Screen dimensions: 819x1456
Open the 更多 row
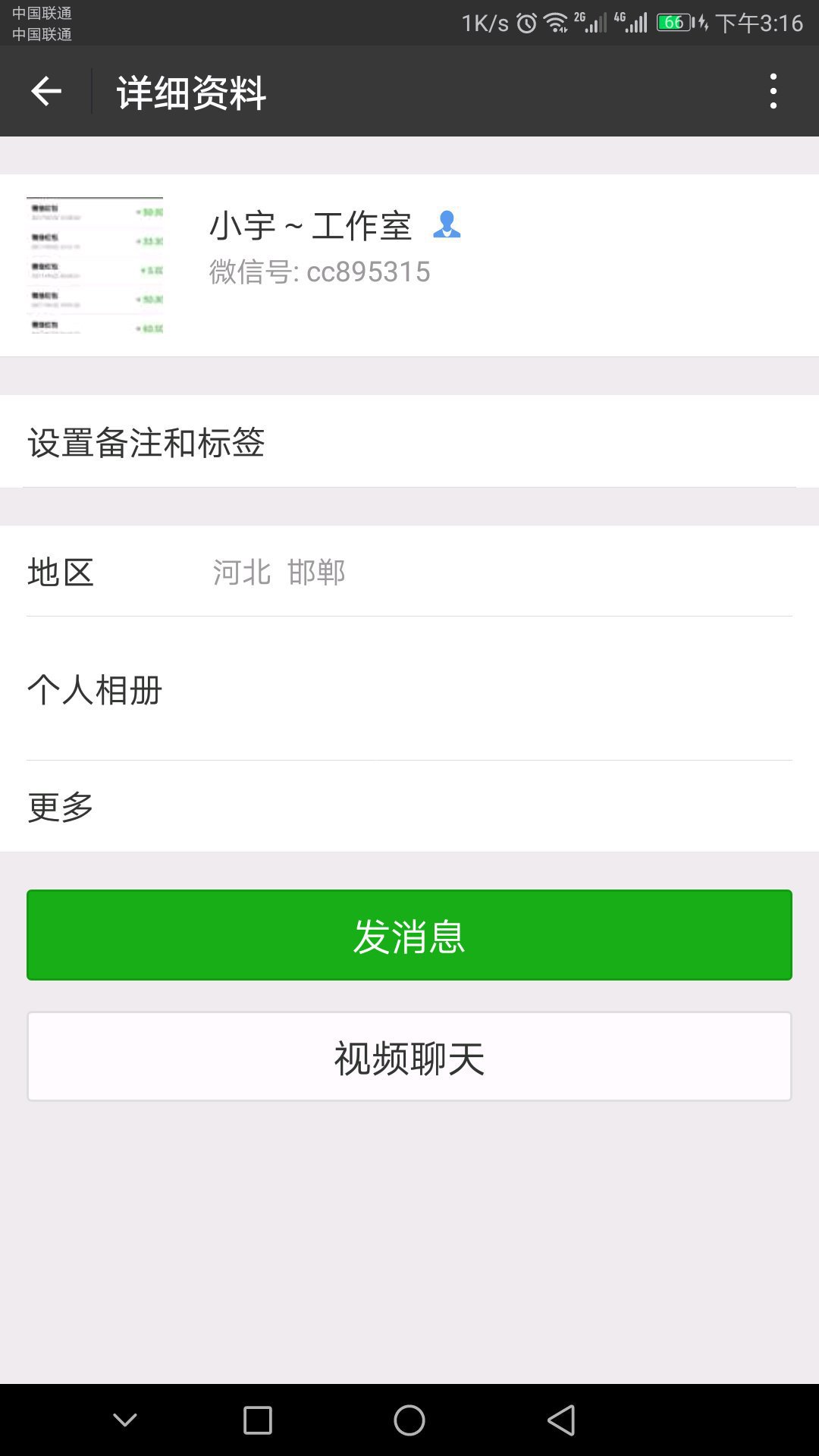pos(409,806)
